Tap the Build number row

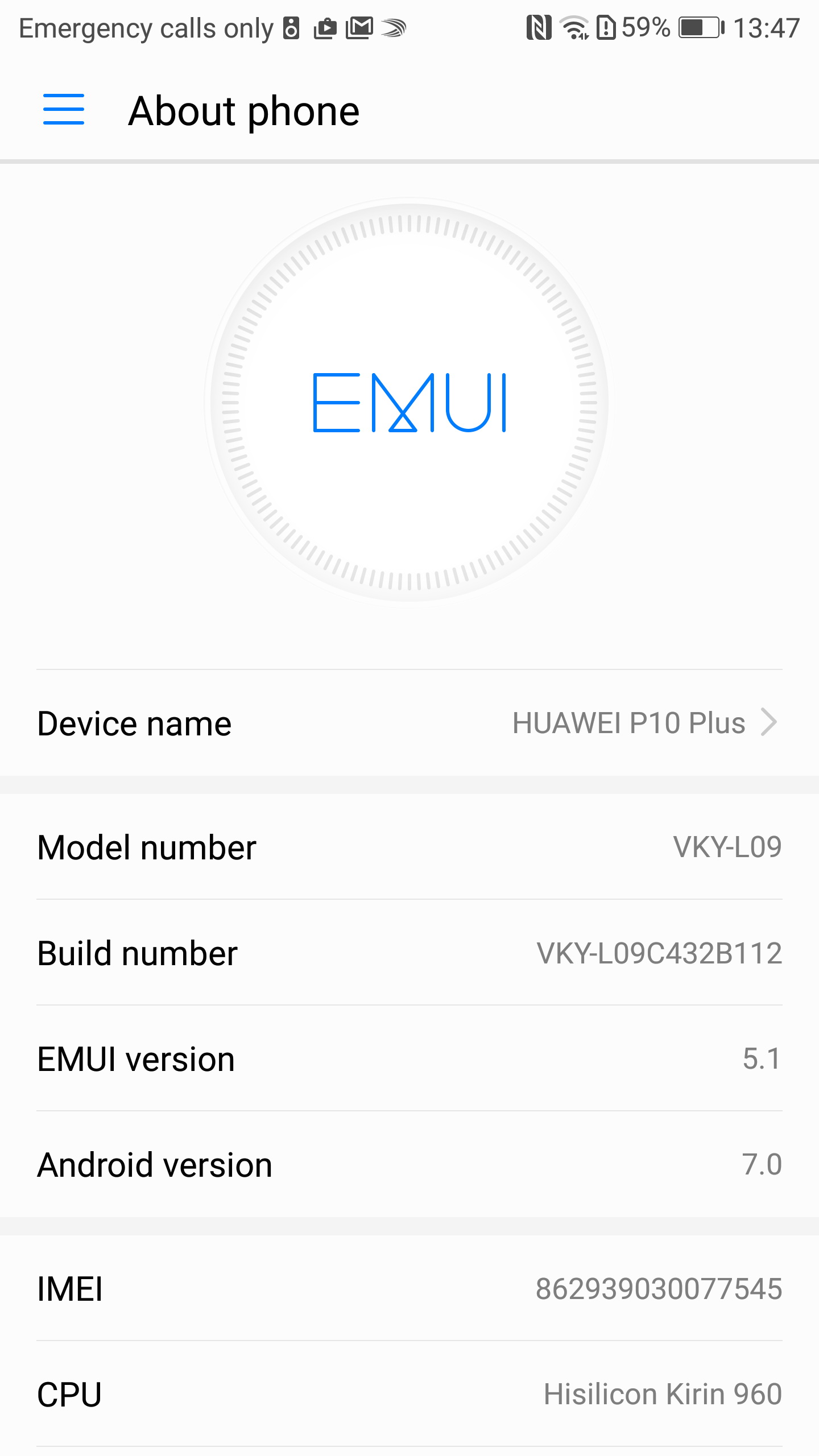[x=409, y=953]
